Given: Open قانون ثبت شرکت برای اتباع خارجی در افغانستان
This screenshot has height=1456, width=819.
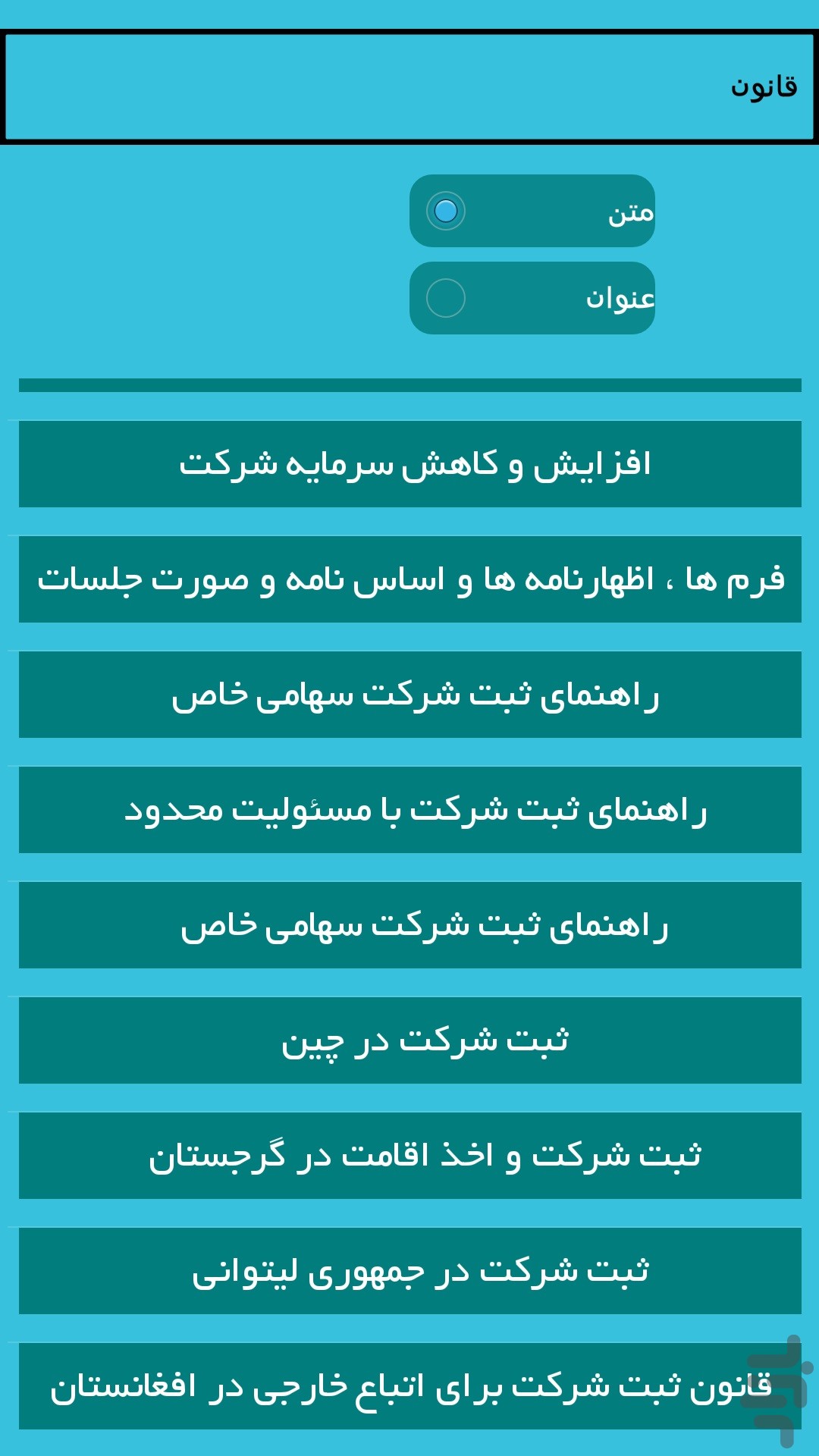Looking at the screenshot, I should click(410, 1386).
